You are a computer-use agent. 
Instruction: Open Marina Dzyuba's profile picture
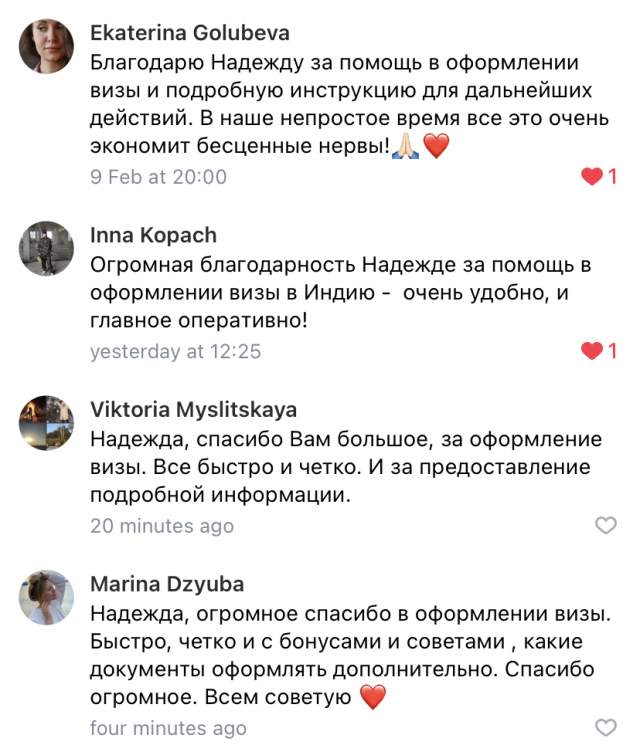(47, 597)
